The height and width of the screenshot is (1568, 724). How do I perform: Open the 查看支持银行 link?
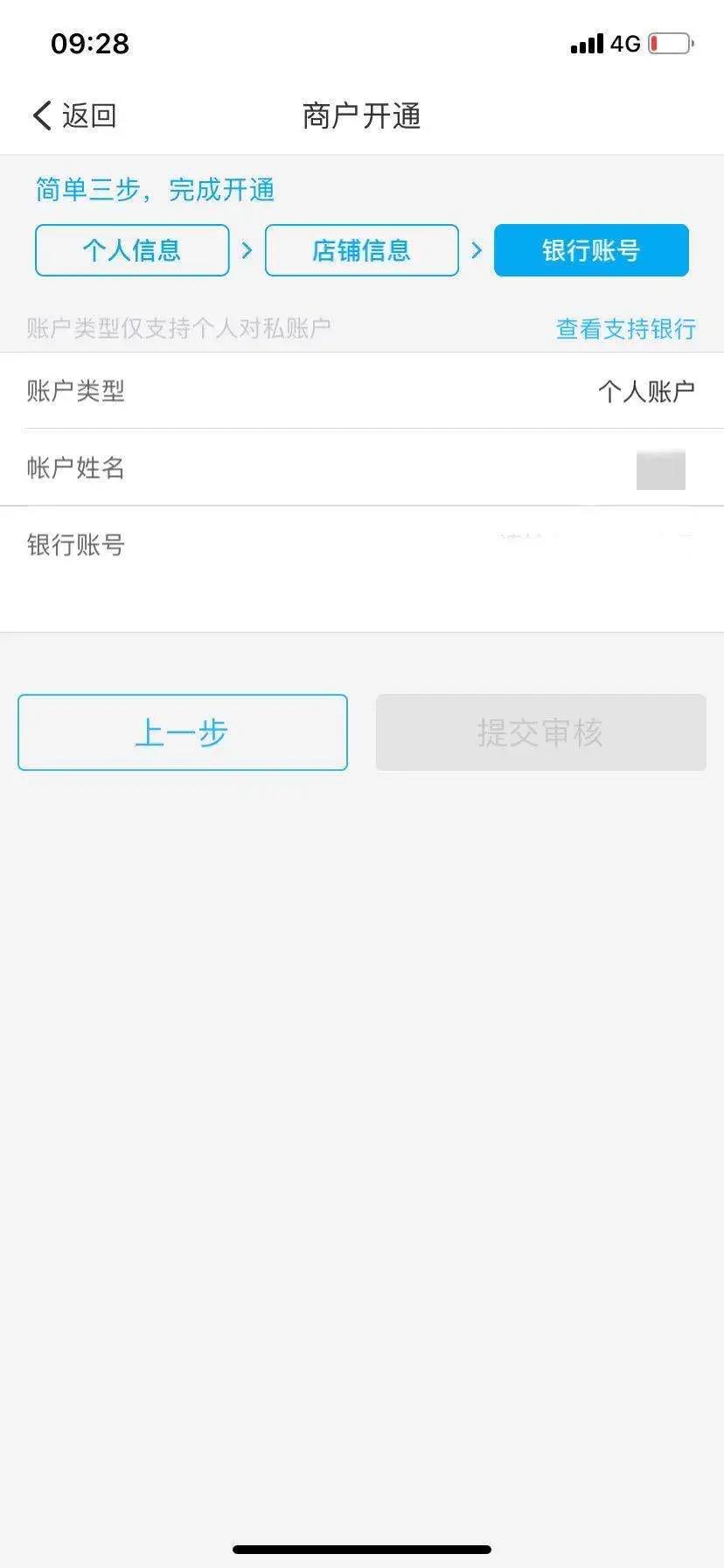625,329
